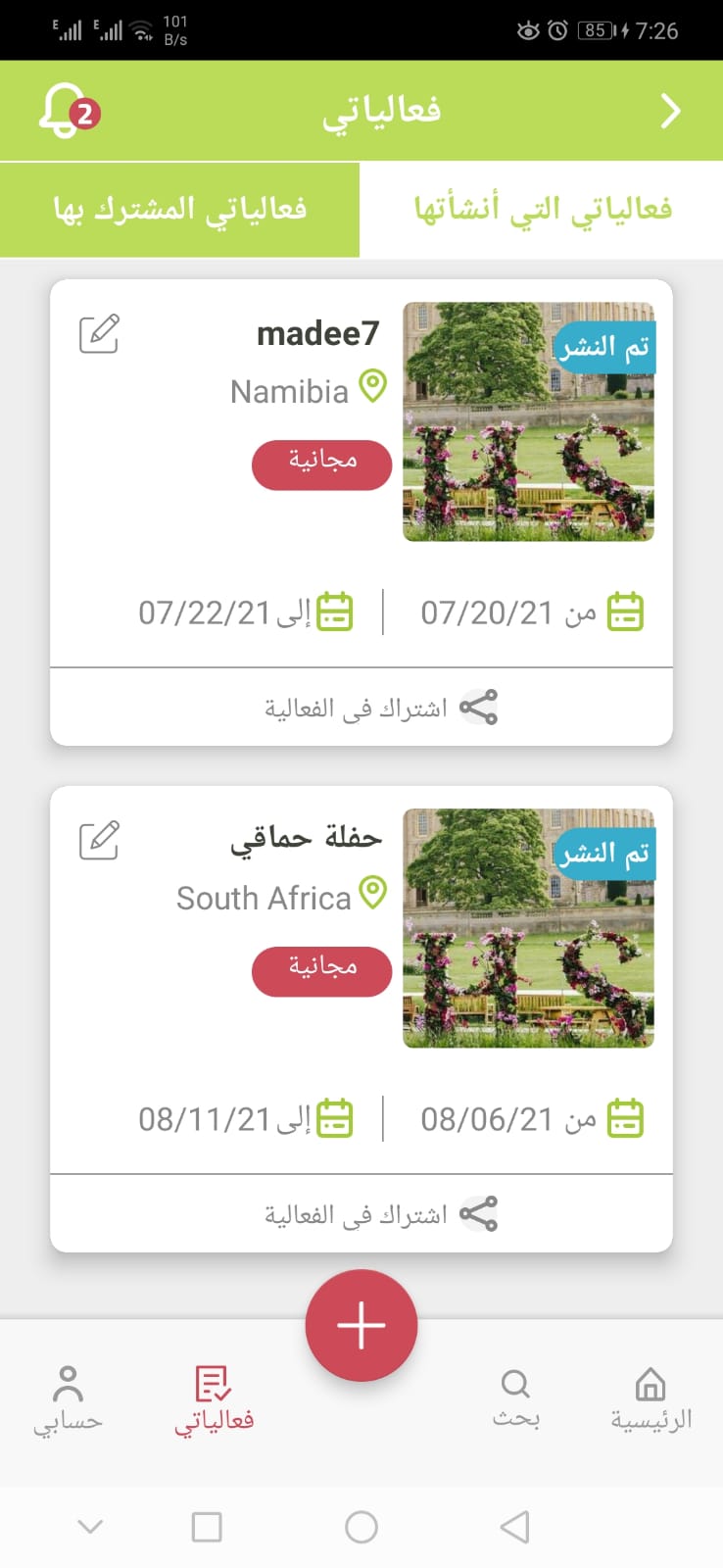Image resolution: width=723 pixels, height=1568 pixels.
Task: Tap the back chevron in the header
Action: click(x=671, y=110)
